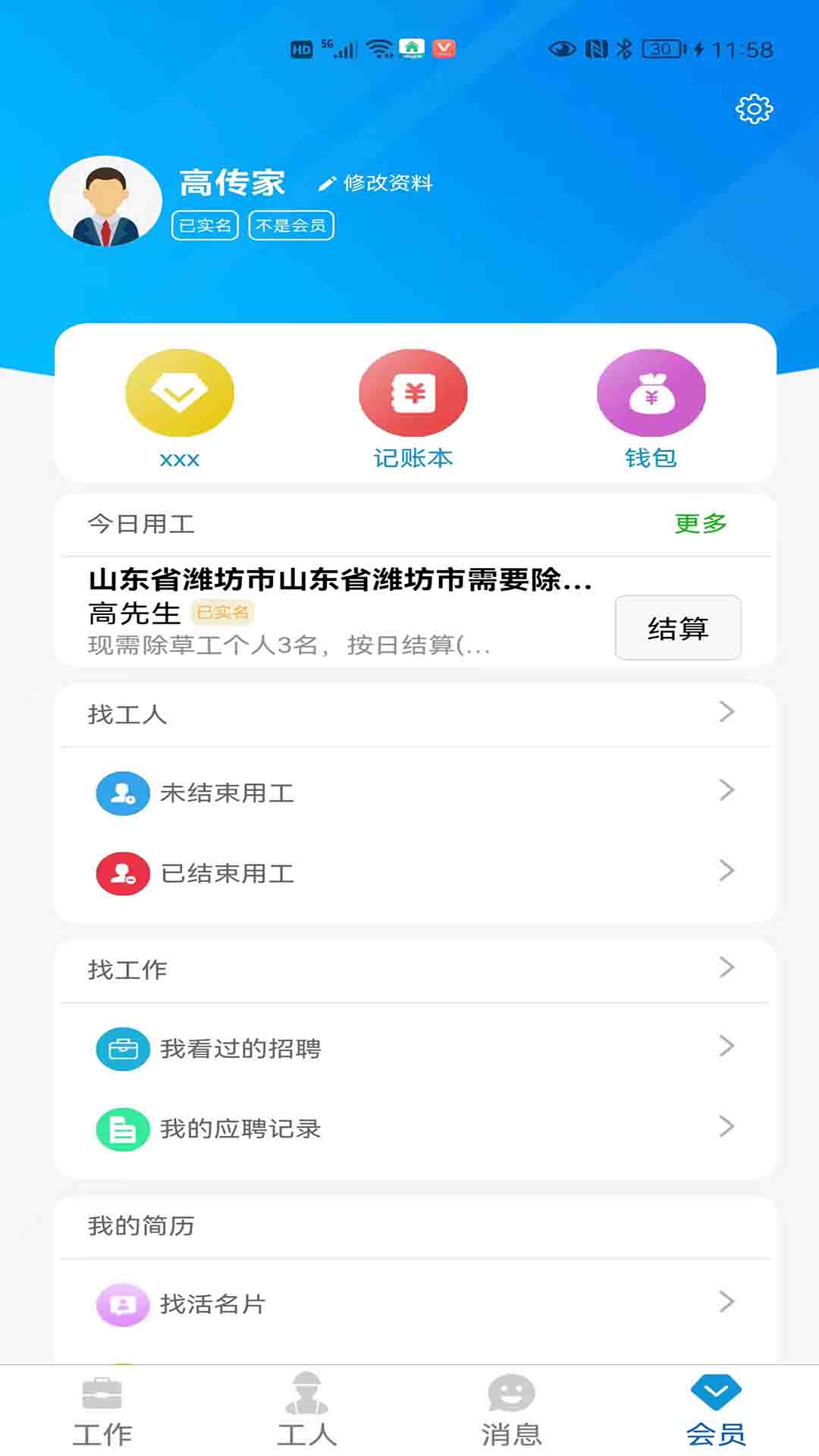Open the settings gear icon
819x1456 pixels.
click(753, 108)
